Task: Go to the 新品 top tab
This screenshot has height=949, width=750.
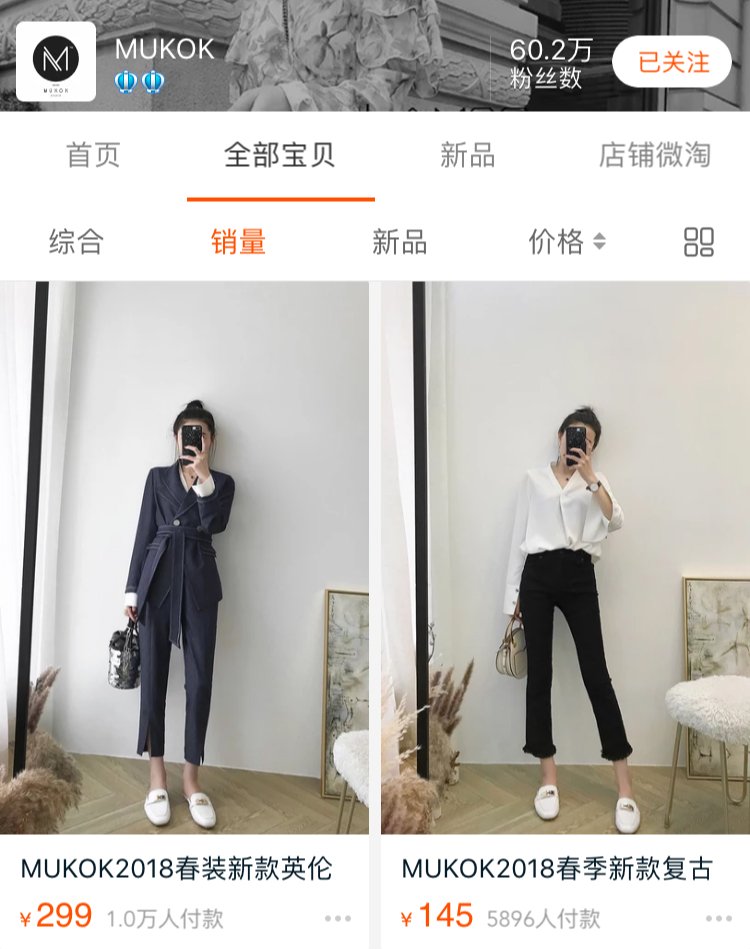Action: point(467,156)
